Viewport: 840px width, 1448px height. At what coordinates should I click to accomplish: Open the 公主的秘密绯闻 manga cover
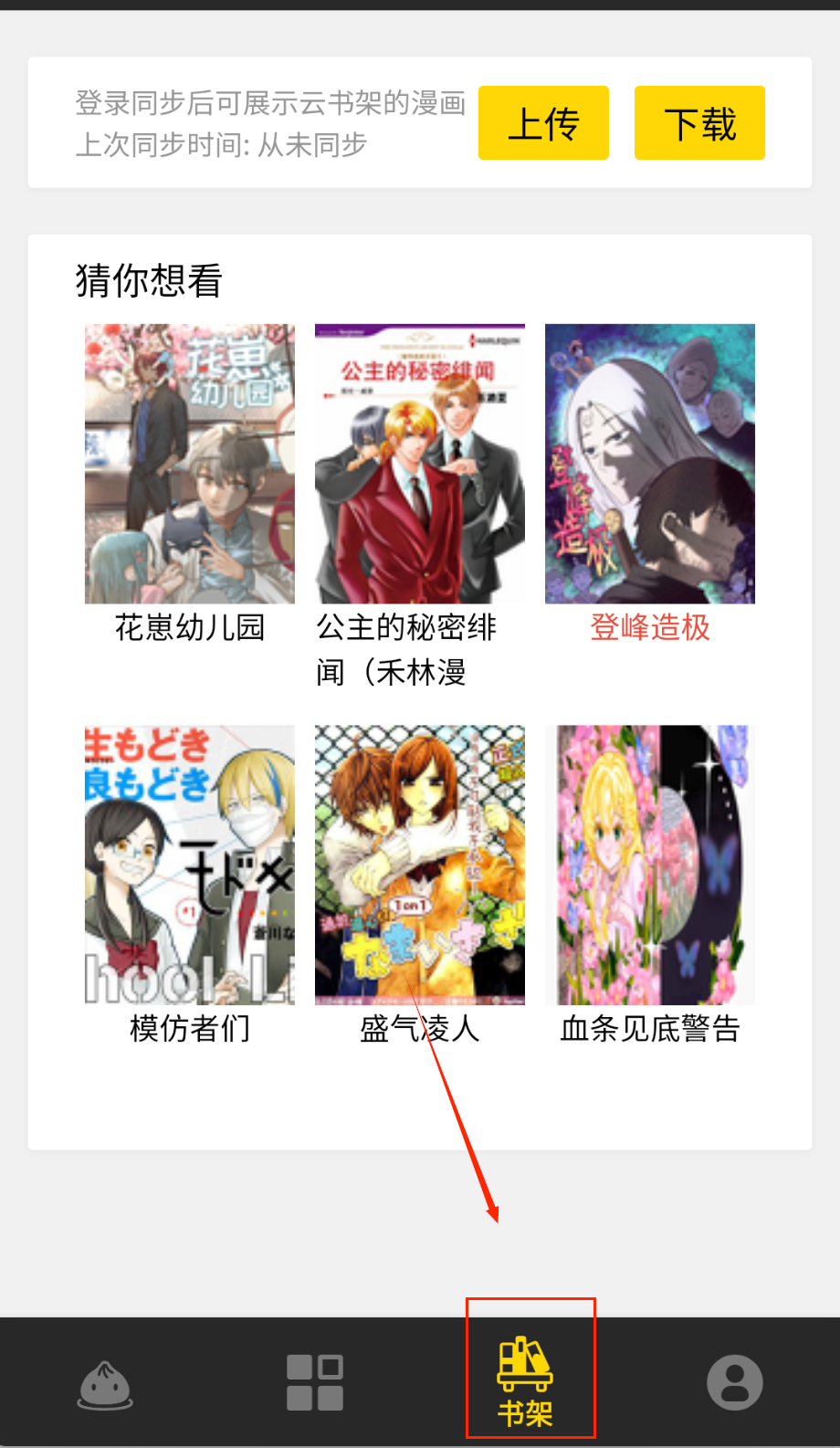(x=419, y=463)
